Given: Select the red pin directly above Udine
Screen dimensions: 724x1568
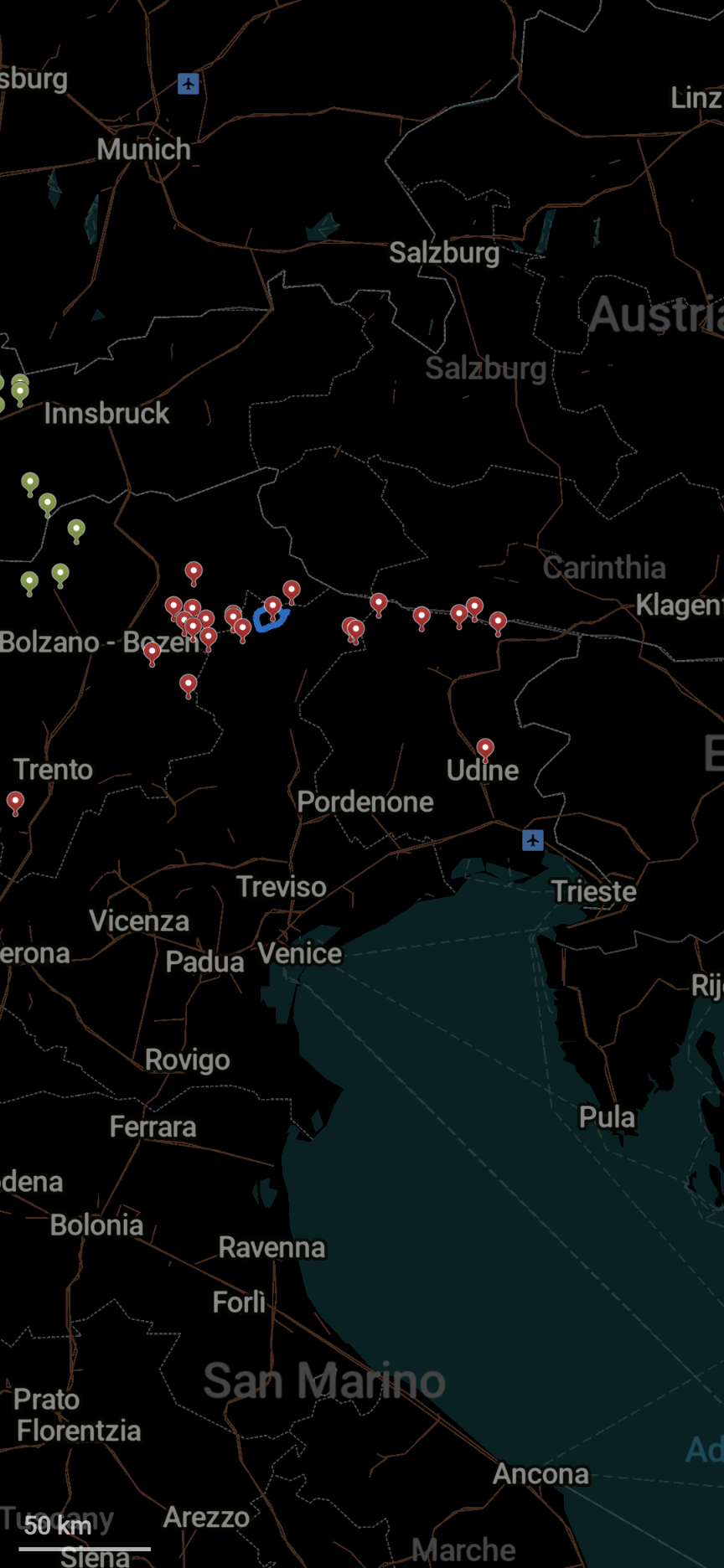Looking at the screenshot, I should (485, 749).
